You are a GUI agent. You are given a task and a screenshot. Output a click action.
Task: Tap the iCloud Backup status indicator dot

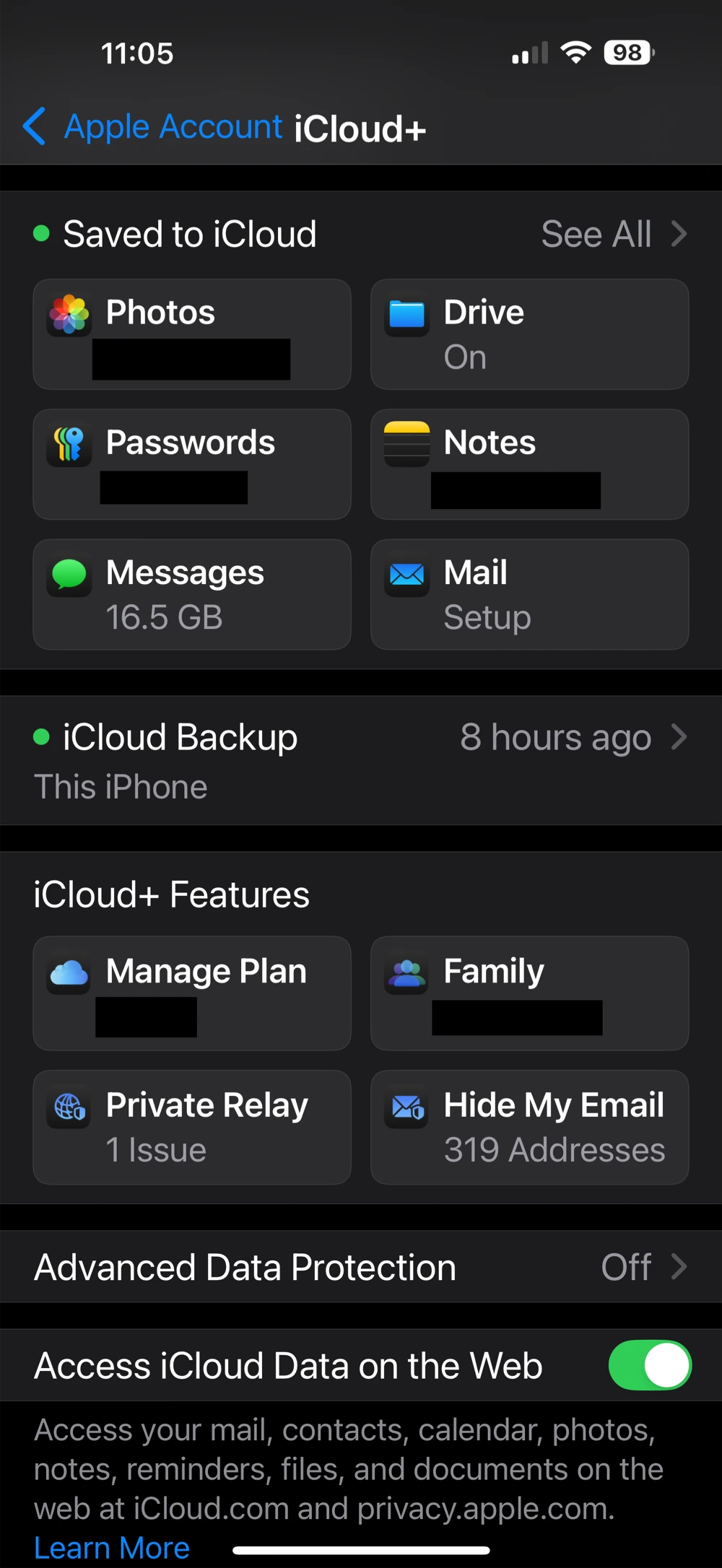tap(41, 737)
